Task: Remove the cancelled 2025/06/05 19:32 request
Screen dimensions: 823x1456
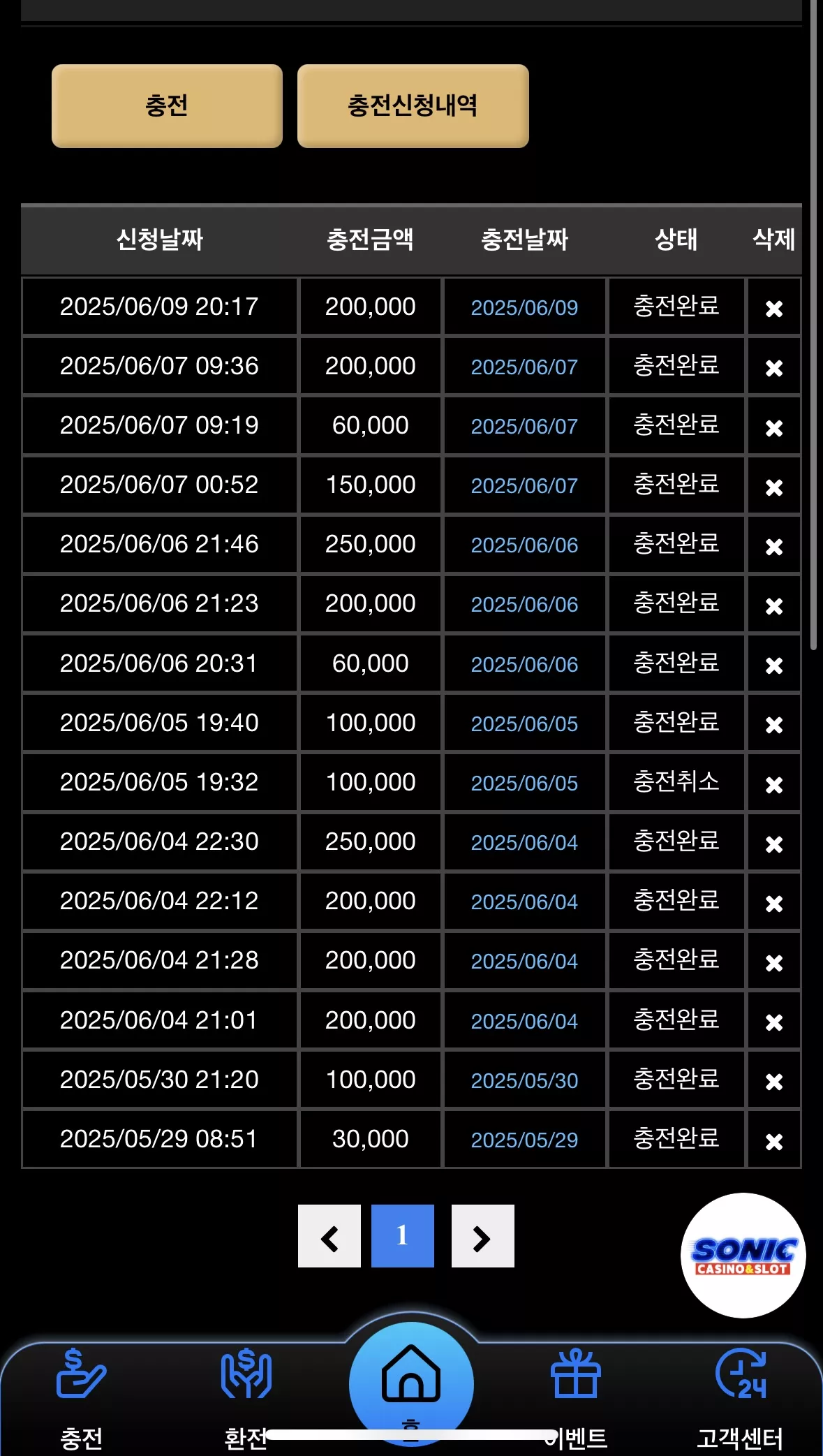Action: point(773,784)
